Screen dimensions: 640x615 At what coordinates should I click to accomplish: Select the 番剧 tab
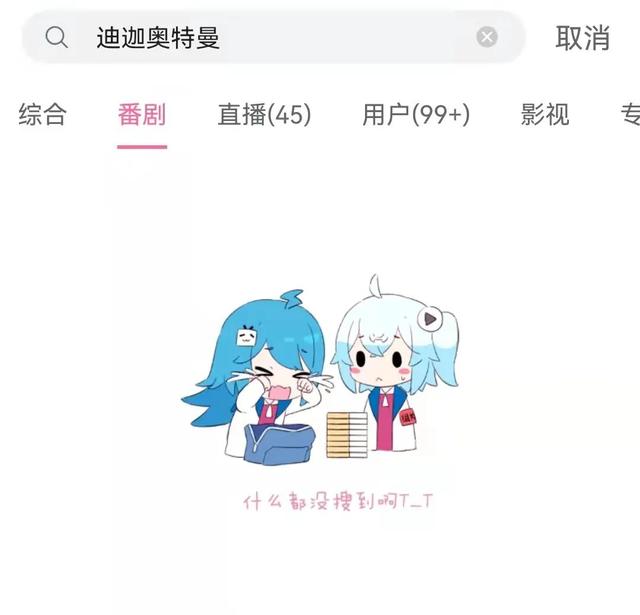point(141,115)
